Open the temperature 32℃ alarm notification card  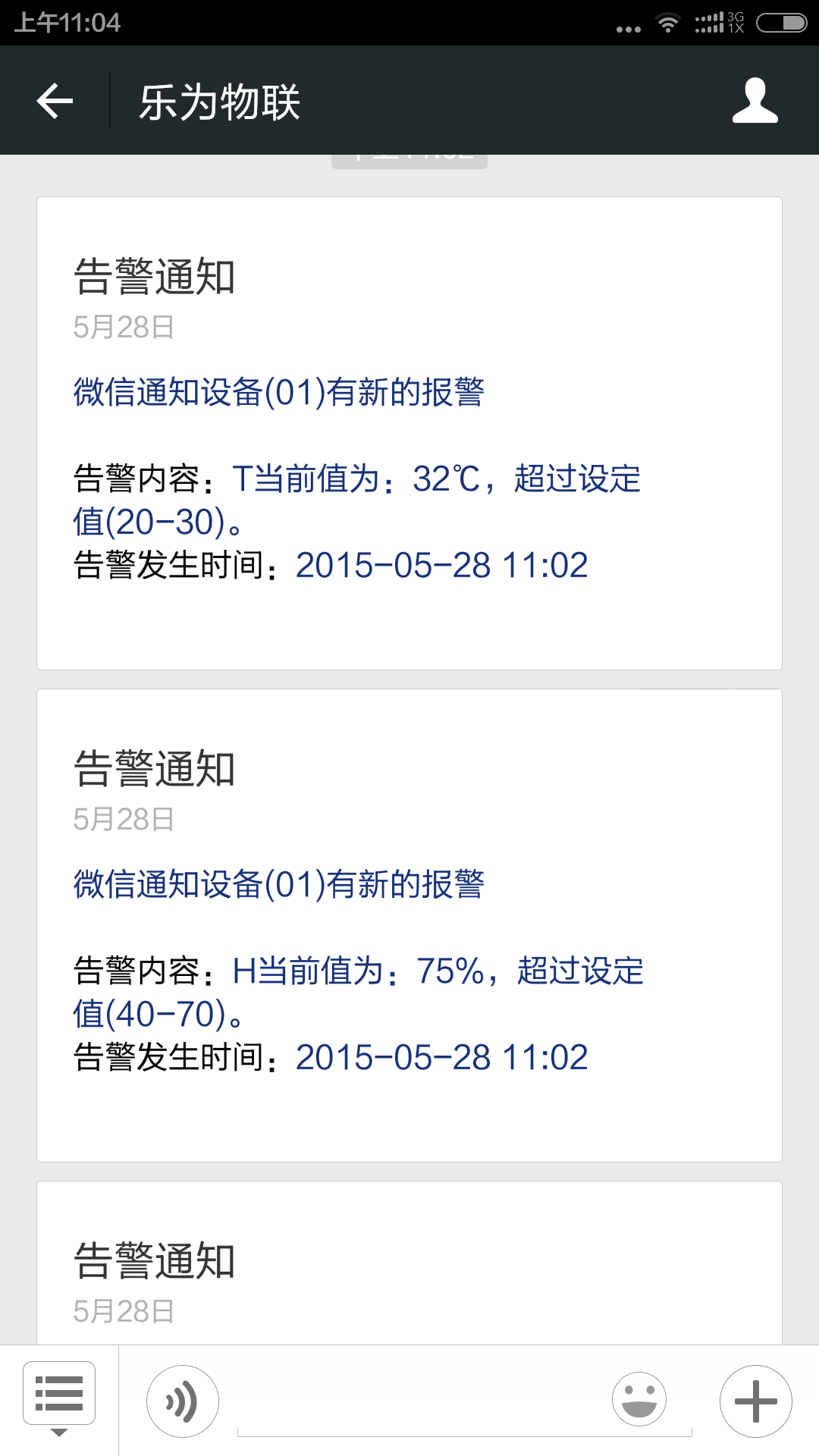point(409,433)
